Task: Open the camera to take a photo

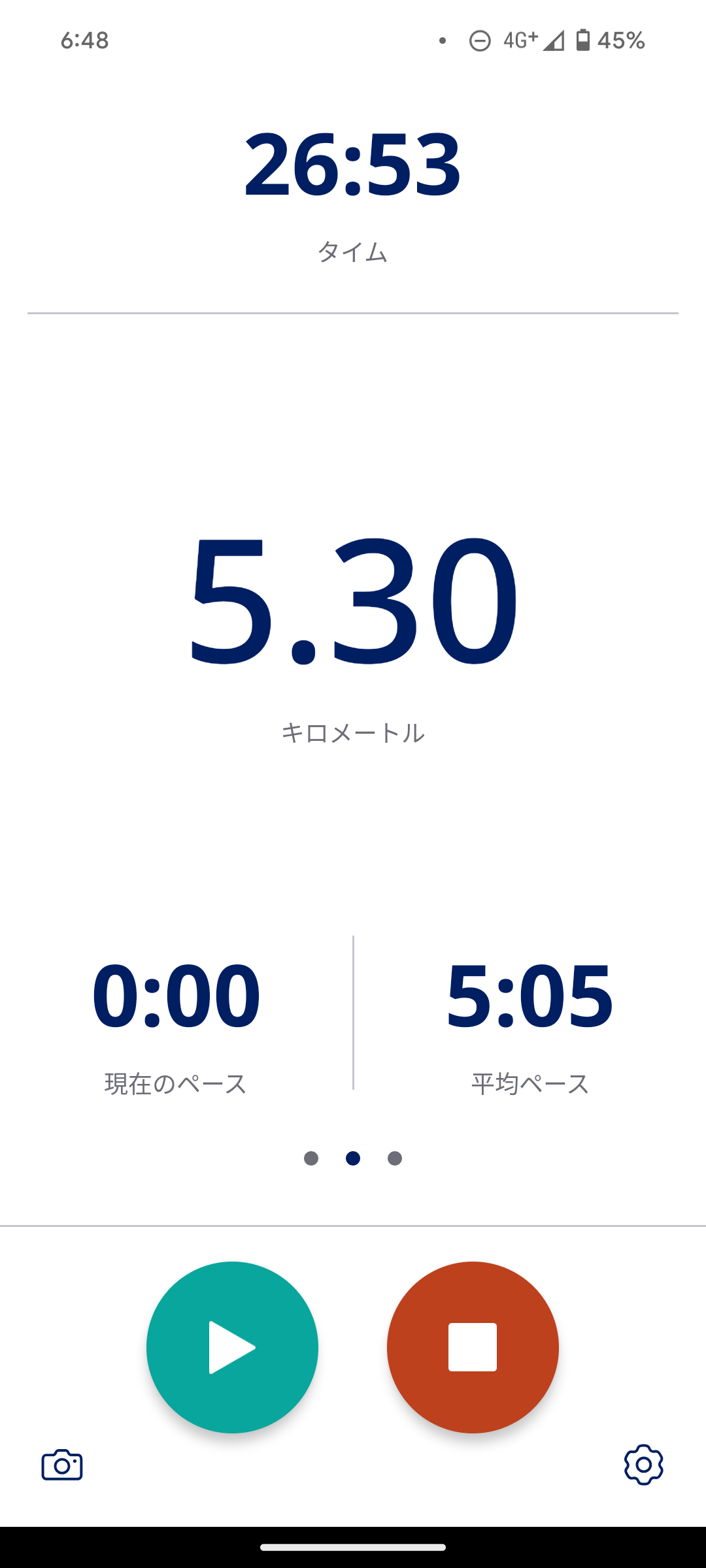Action: pos(62,1465)
